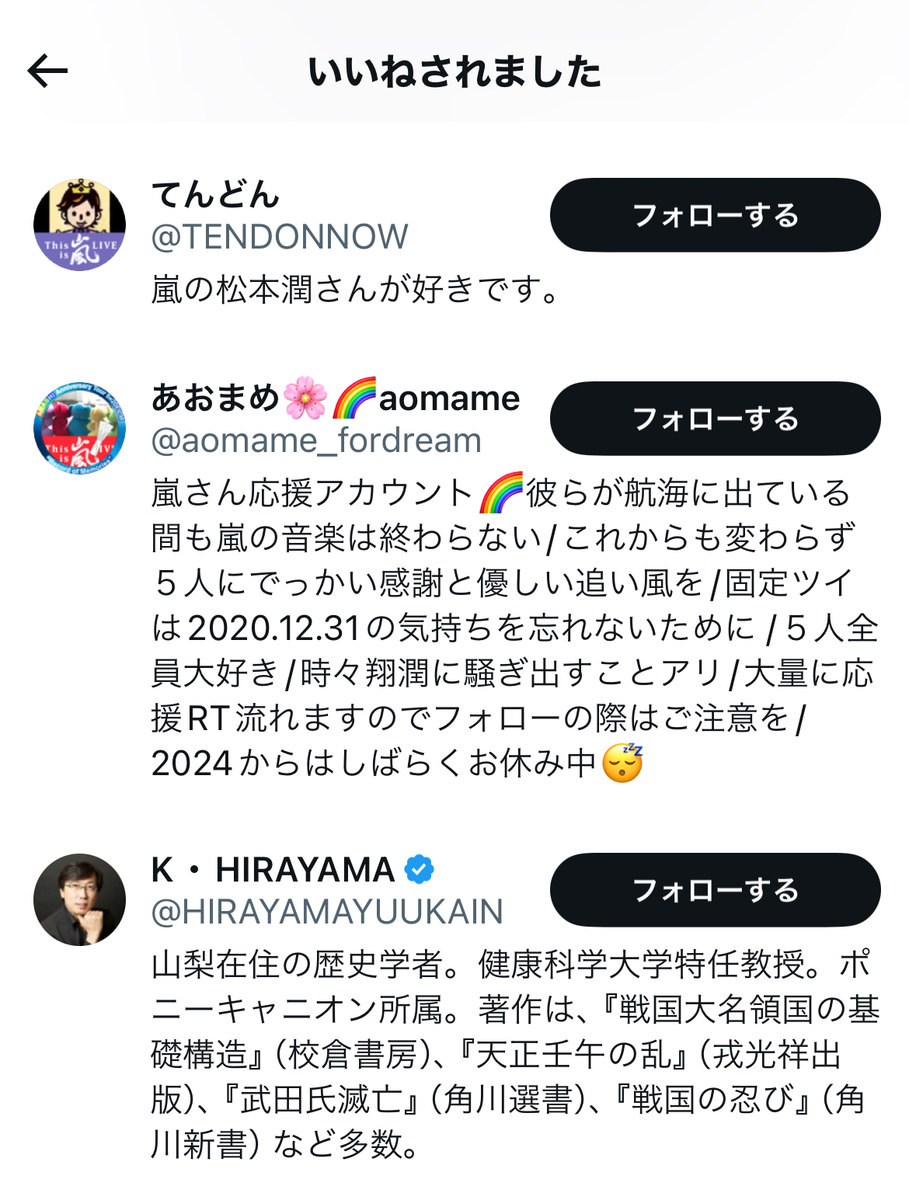Follow the あおまめ aomame account
The height and width of the screenshot is (1200, 909).
[715, 418]
